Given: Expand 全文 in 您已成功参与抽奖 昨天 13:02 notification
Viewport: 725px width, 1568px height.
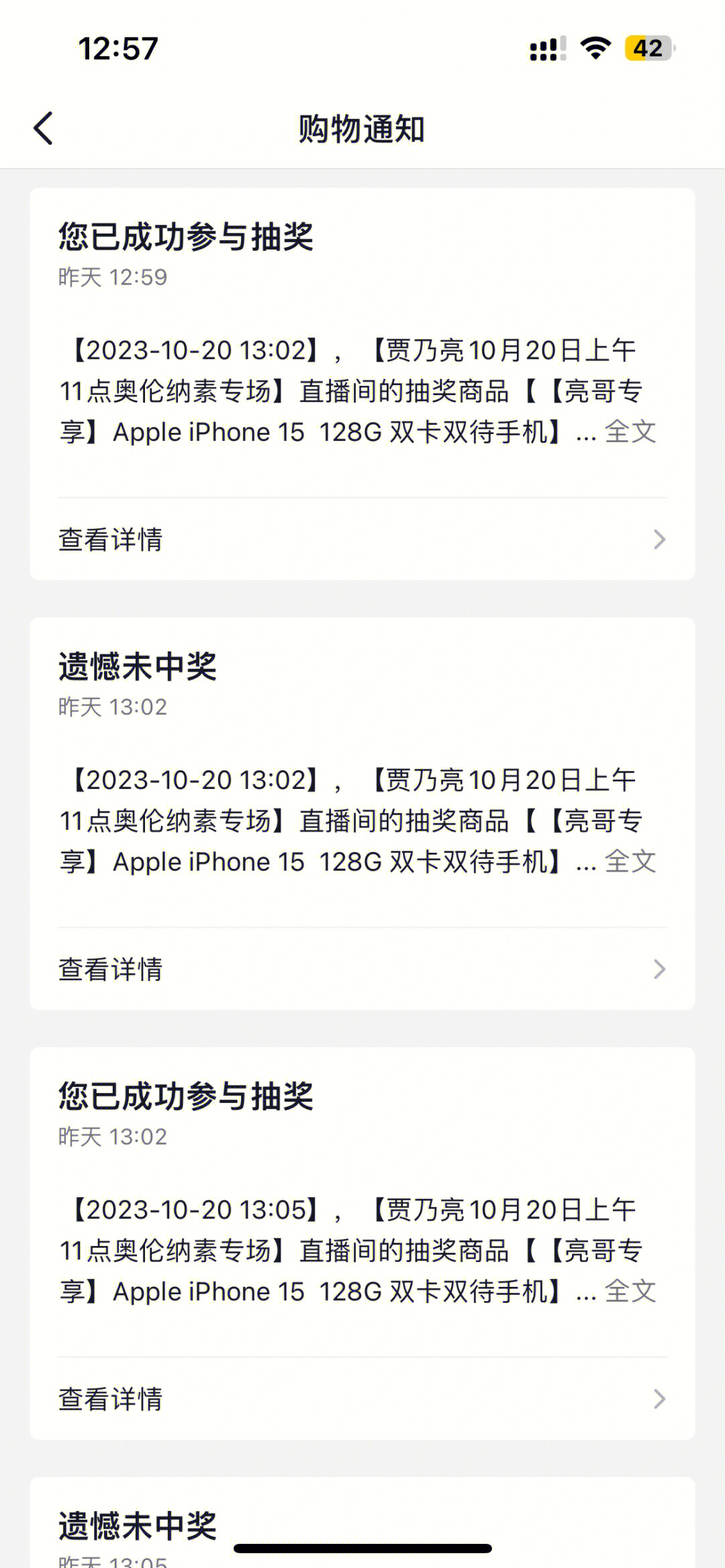Looking at the screenshot, I should pyautogui.click(x=630, y=1291).
